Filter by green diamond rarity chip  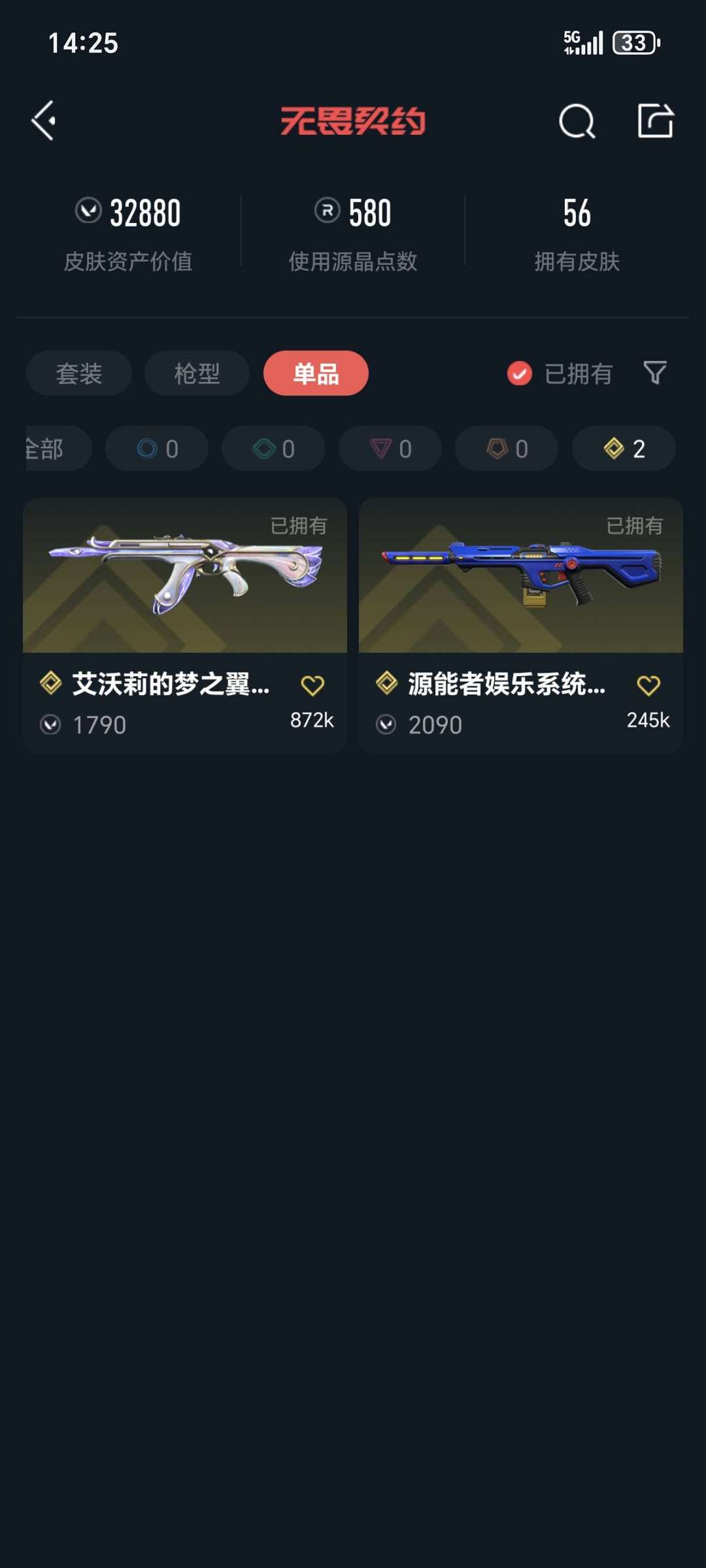[x=273, y=449]
